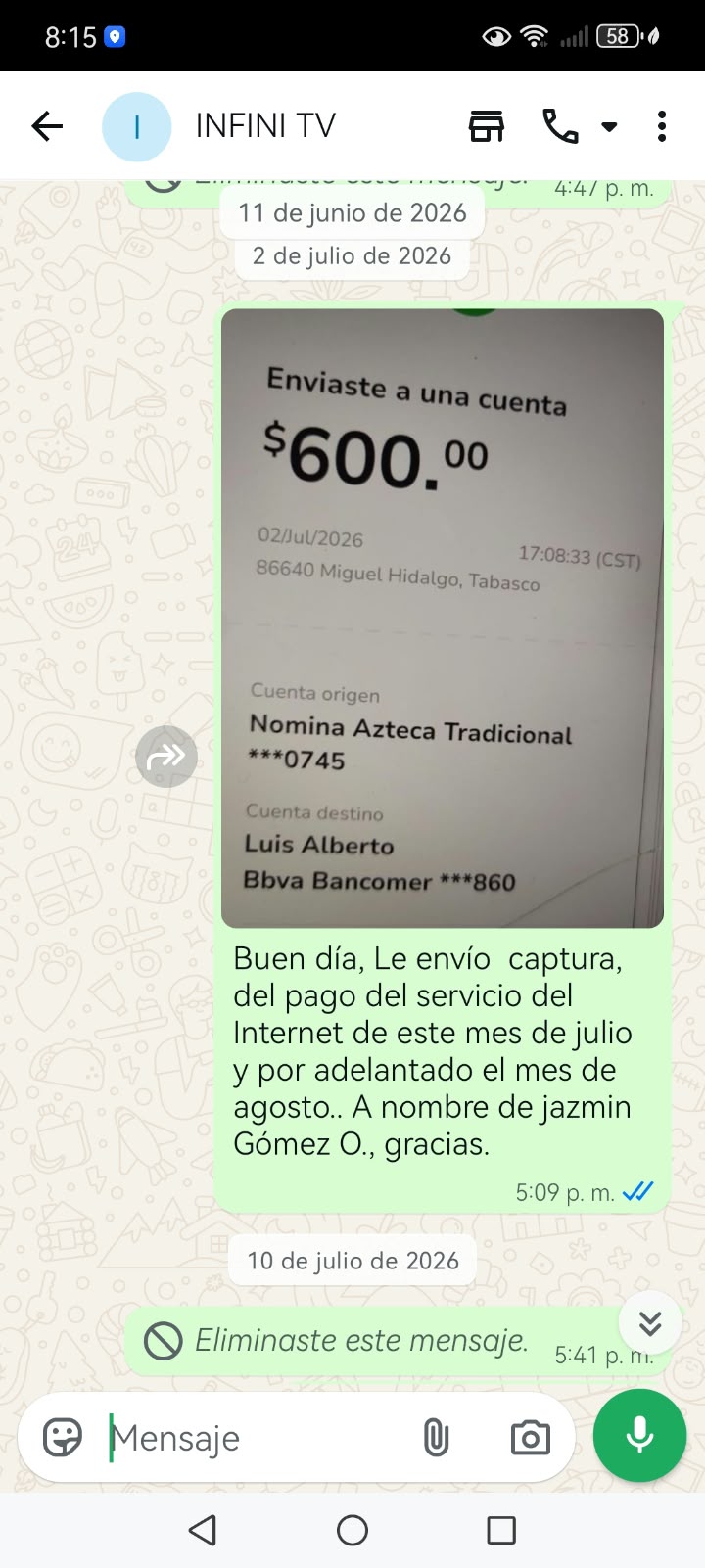Go back to the chat list
The height and width of the screenshot is (1568, 705).
click(x=47, y=126)
